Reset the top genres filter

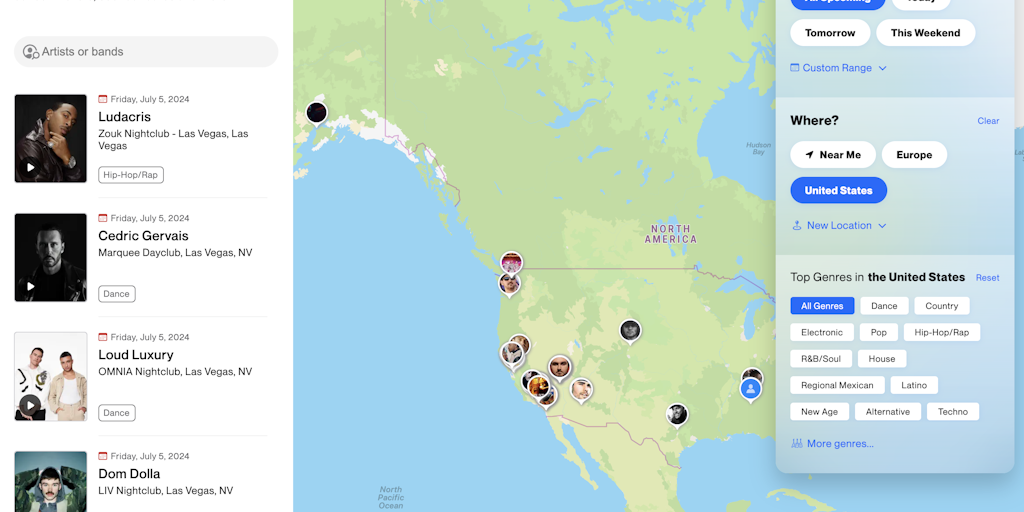tap(987, 278)
